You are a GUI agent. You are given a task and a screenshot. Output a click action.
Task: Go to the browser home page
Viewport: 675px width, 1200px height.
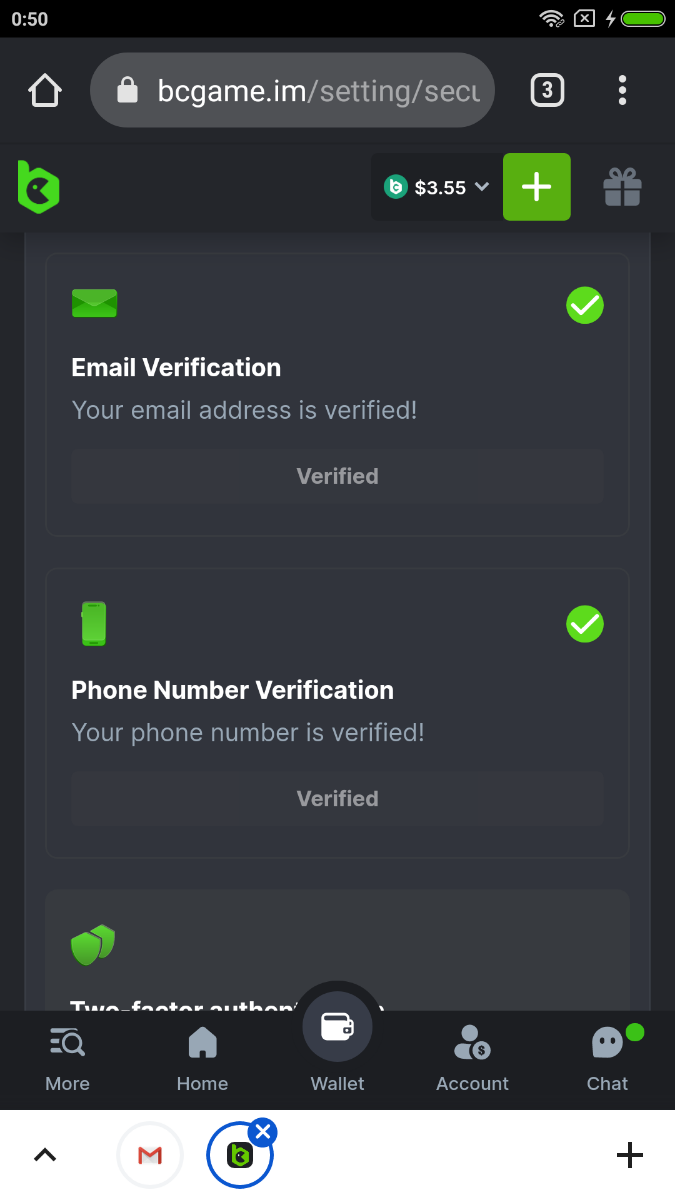45,91
